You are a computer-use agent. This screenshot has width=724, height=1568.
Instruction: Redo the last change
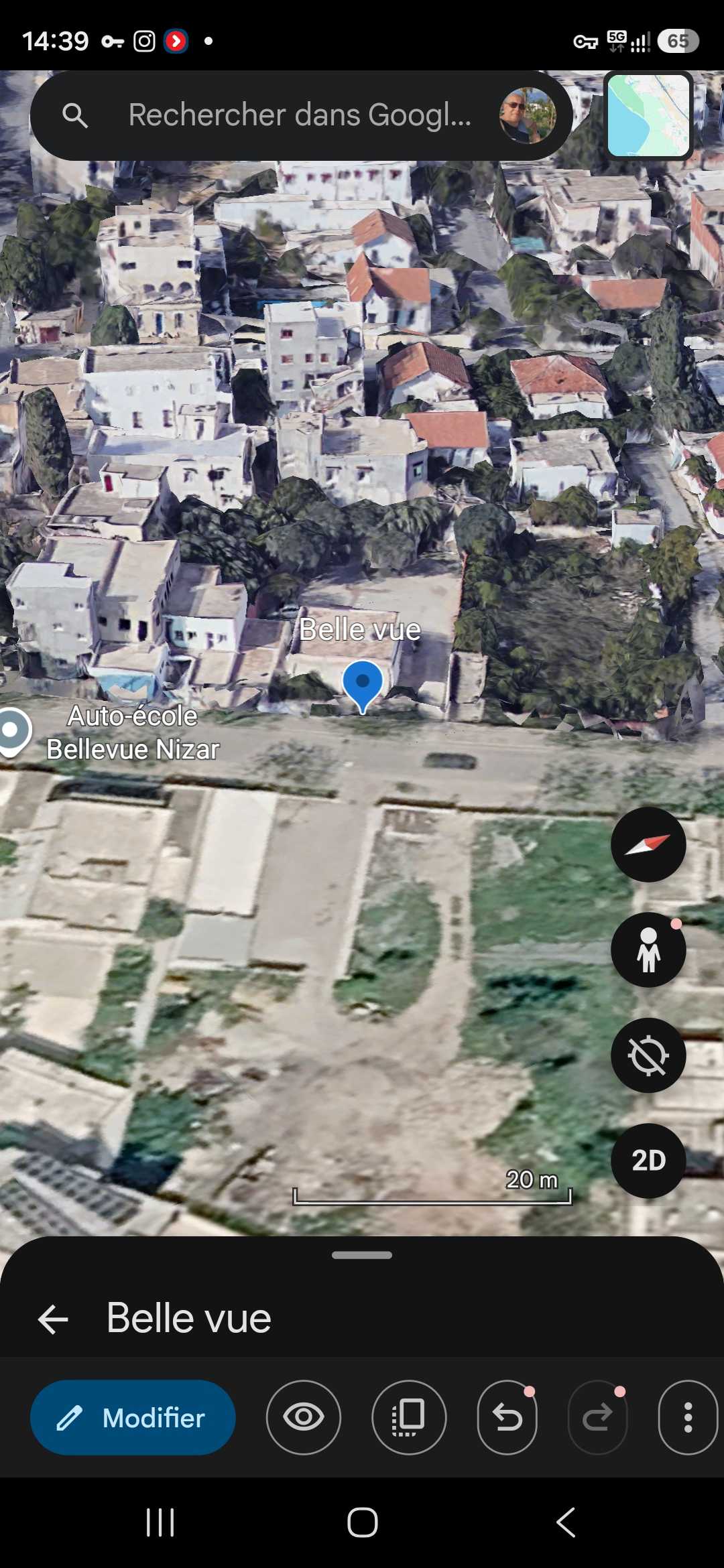pyautogui.click(x=598, y=1417)
